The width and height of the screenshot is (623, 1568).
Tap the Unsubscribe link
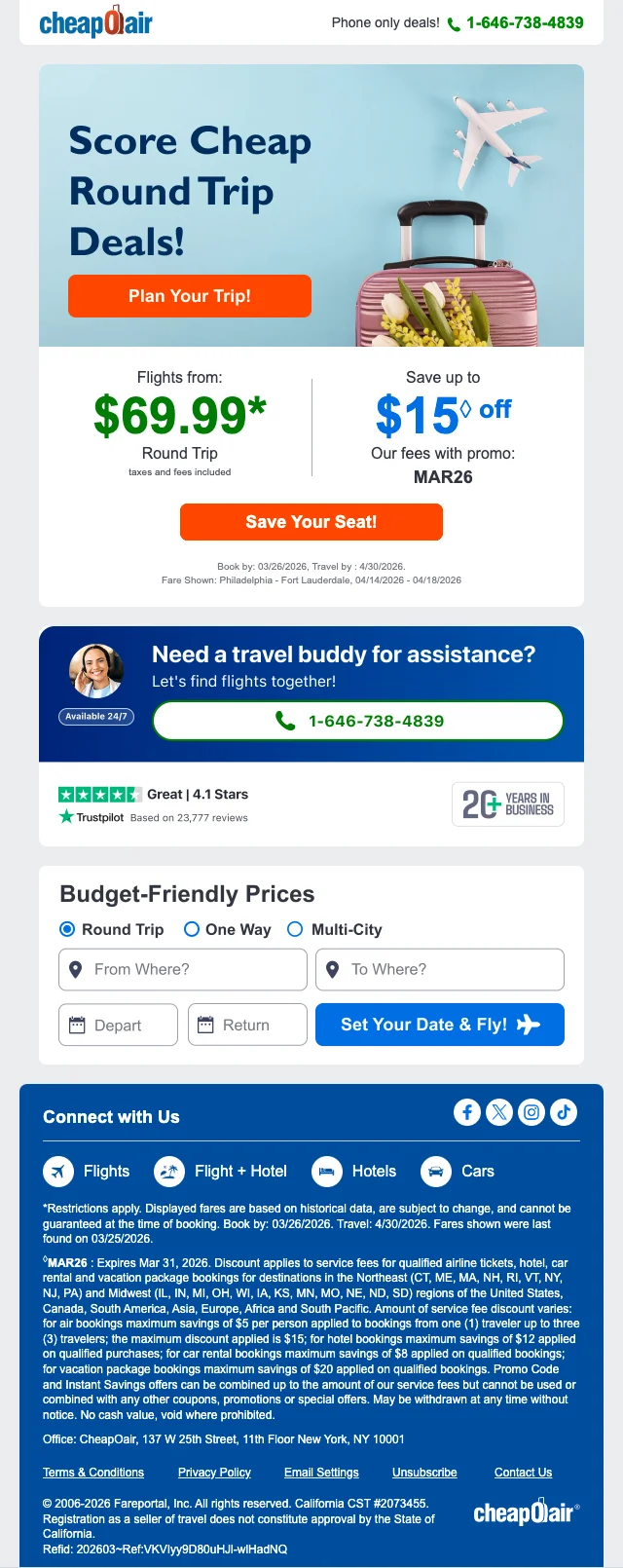pos(424,1473)
